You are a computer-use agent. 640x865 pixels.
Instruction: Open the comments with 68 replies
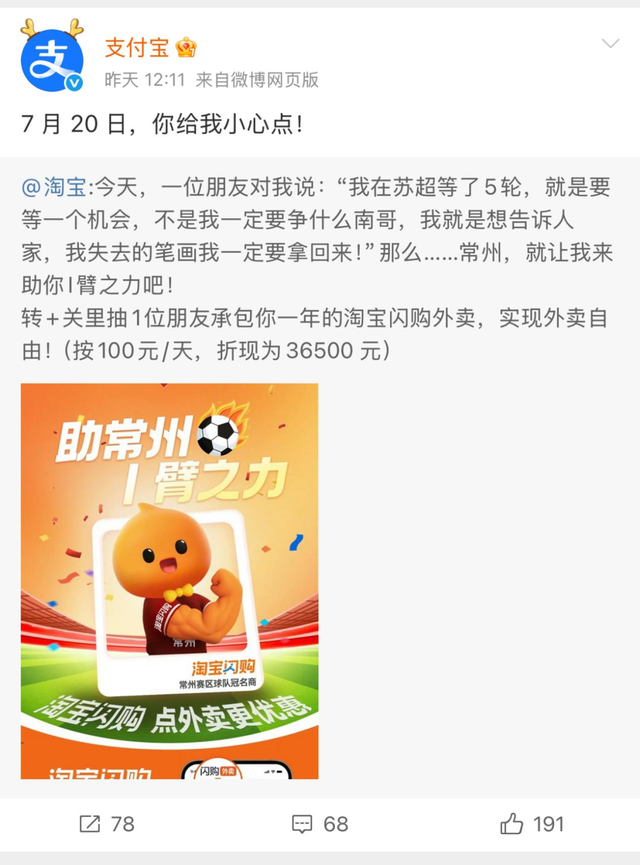tap(320, 823)
